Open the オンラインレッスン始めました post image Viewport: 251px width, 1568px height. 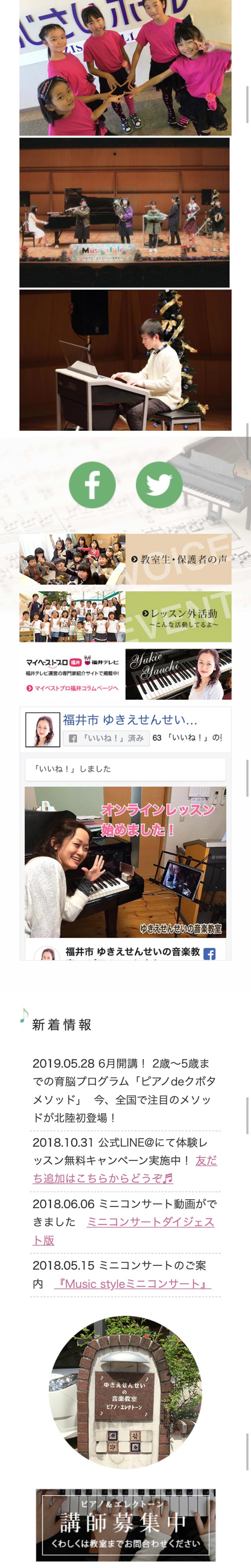coord(125,862)
